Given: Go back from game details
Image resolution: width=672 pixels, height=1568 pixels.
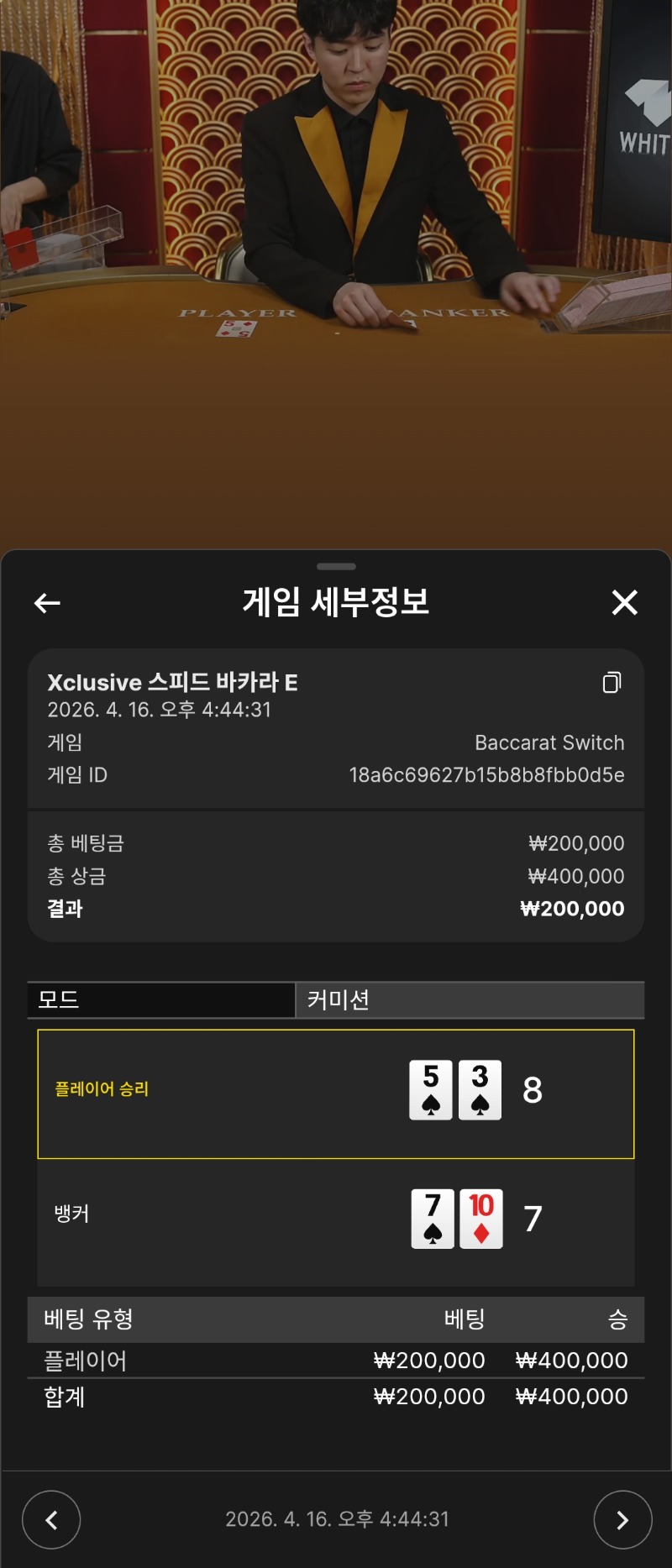Looking at the screenshot, I should (47, 602).
